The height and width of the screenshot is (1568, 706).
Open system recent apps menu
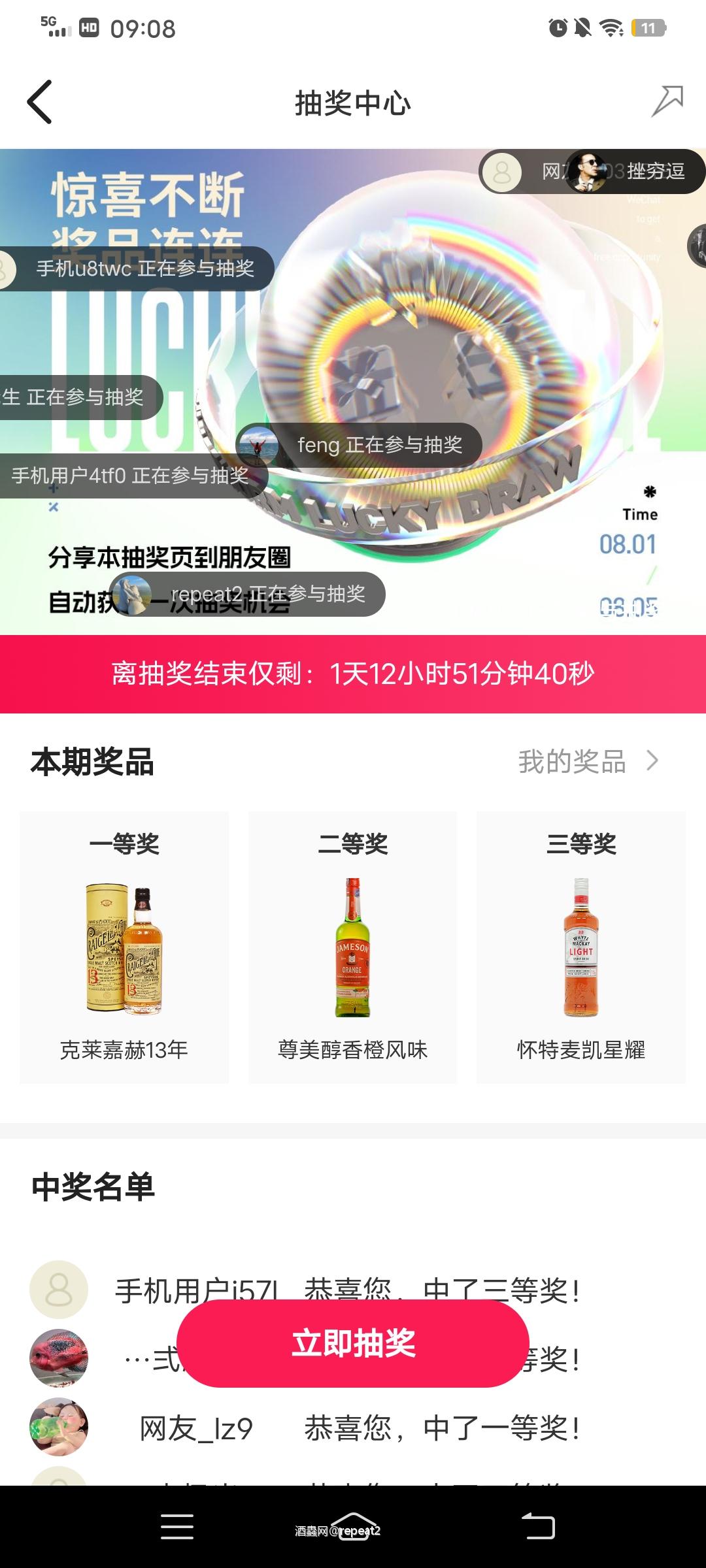coord(177,1527)
